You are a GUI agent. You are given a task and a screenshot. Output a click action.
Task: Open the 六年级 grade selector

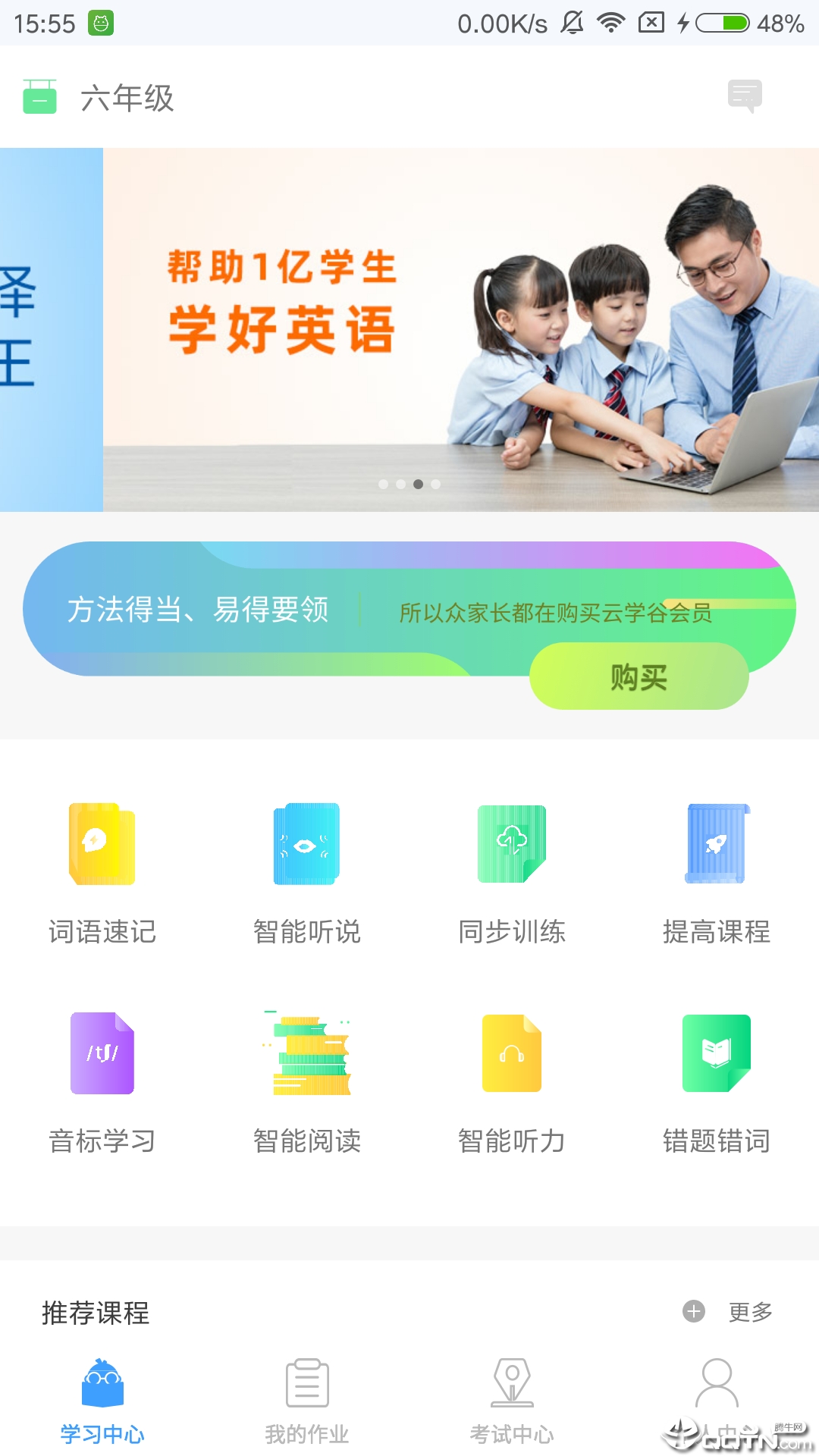coord(126,98)
